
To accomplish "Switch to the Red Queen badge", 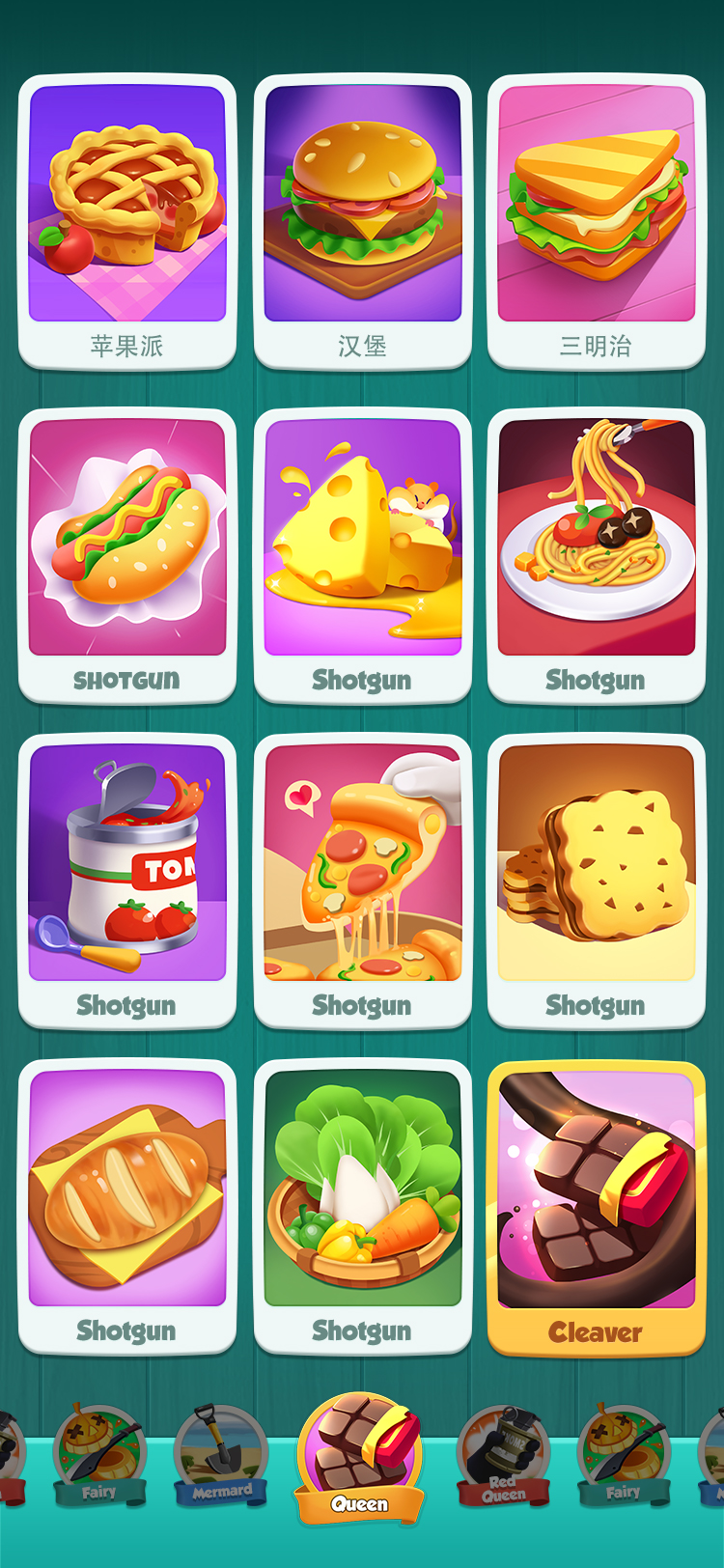I will click(x=503, y=1455).
